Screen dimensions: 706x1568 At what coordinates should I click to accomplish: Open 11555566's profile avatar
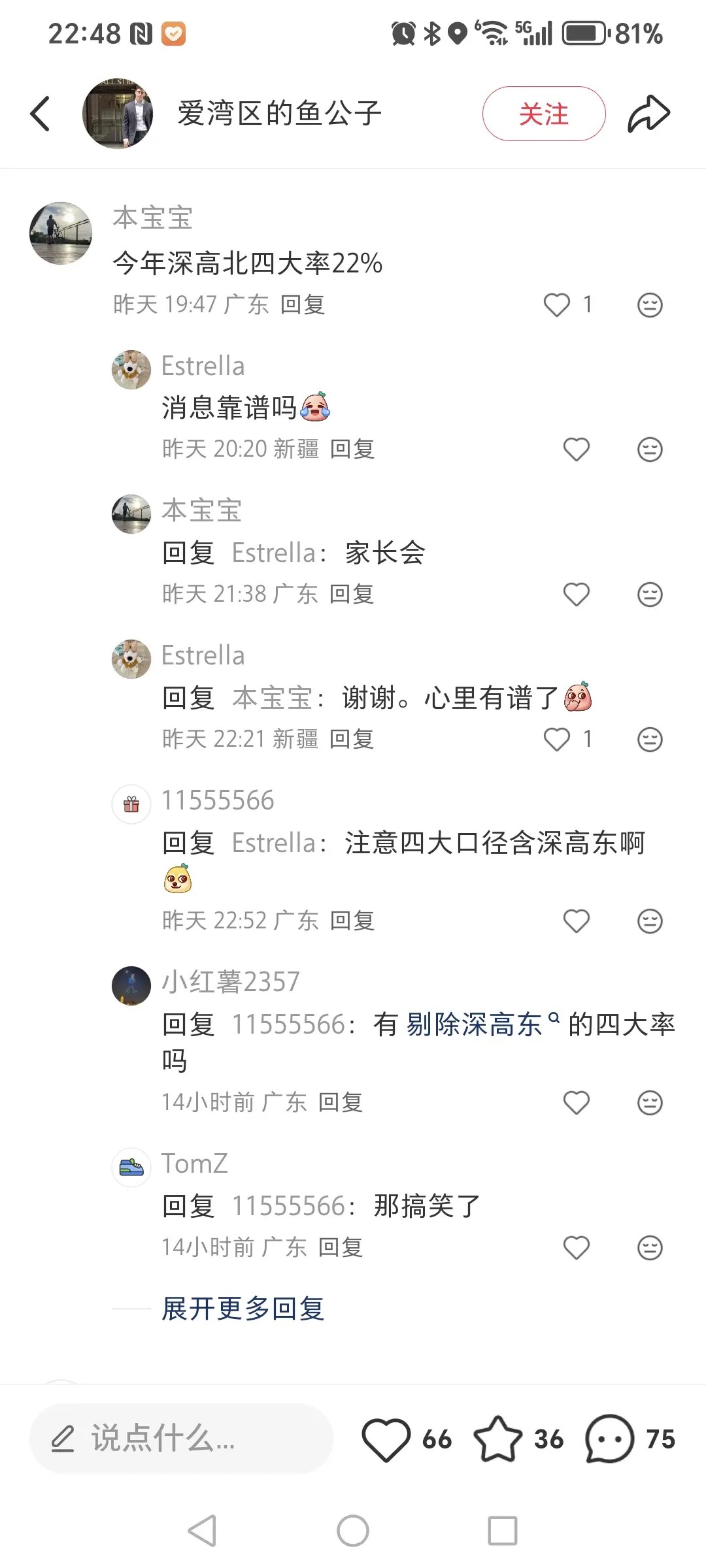point(131,804)
